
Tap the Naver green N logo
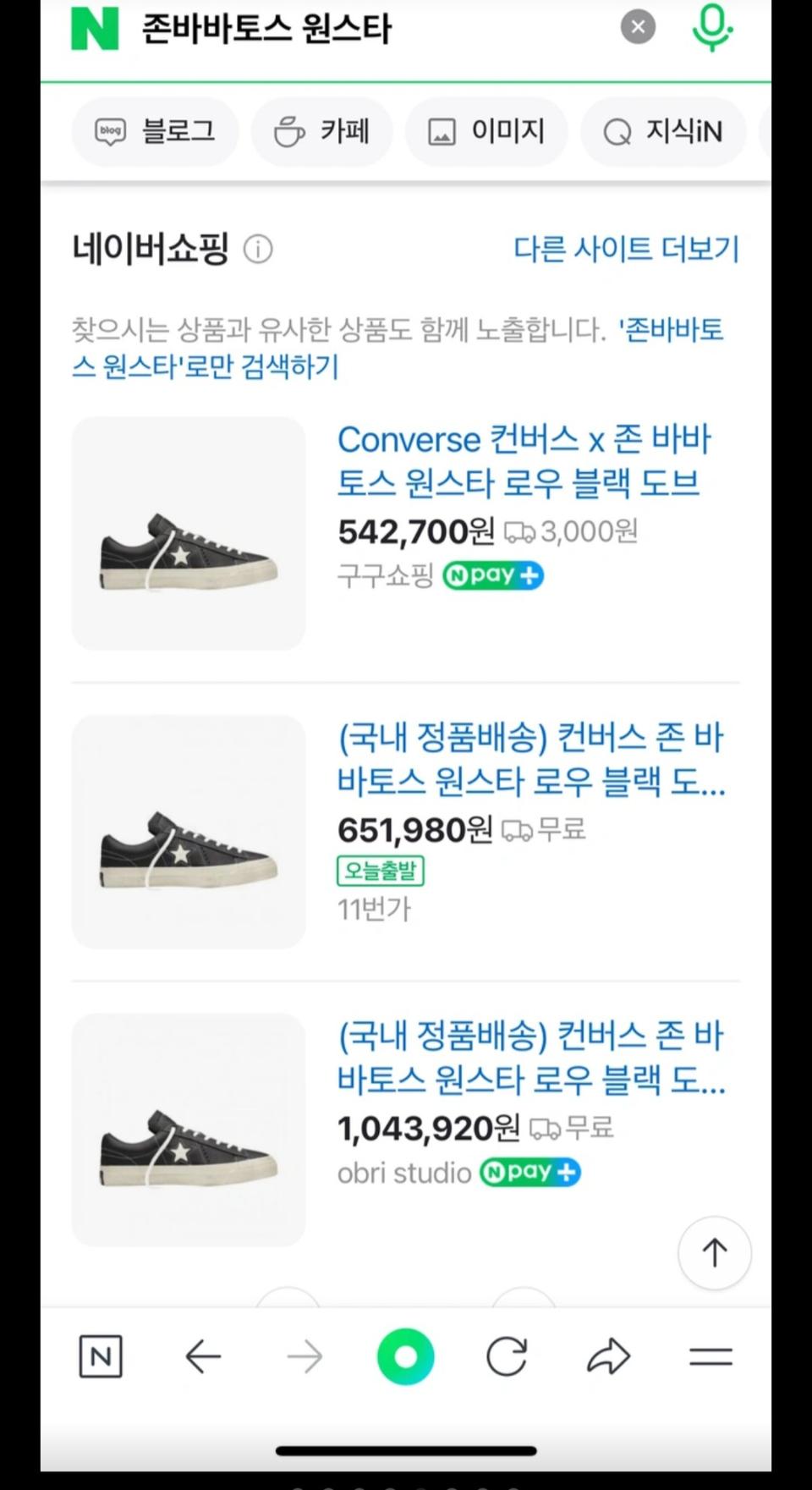coord(95,28)
